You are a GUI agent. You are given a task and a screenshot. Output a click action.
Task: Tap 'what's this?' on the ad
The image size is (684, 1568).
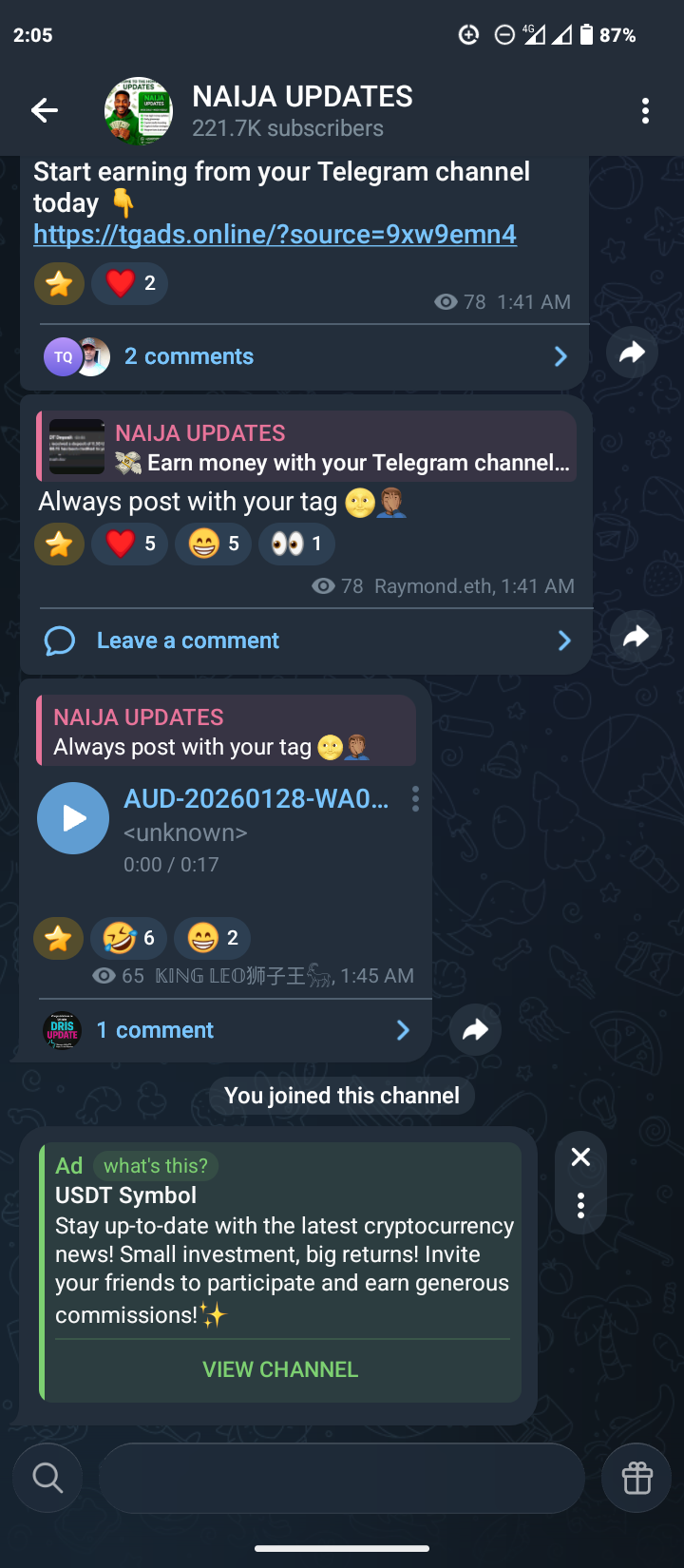(x=156, y=1166)
